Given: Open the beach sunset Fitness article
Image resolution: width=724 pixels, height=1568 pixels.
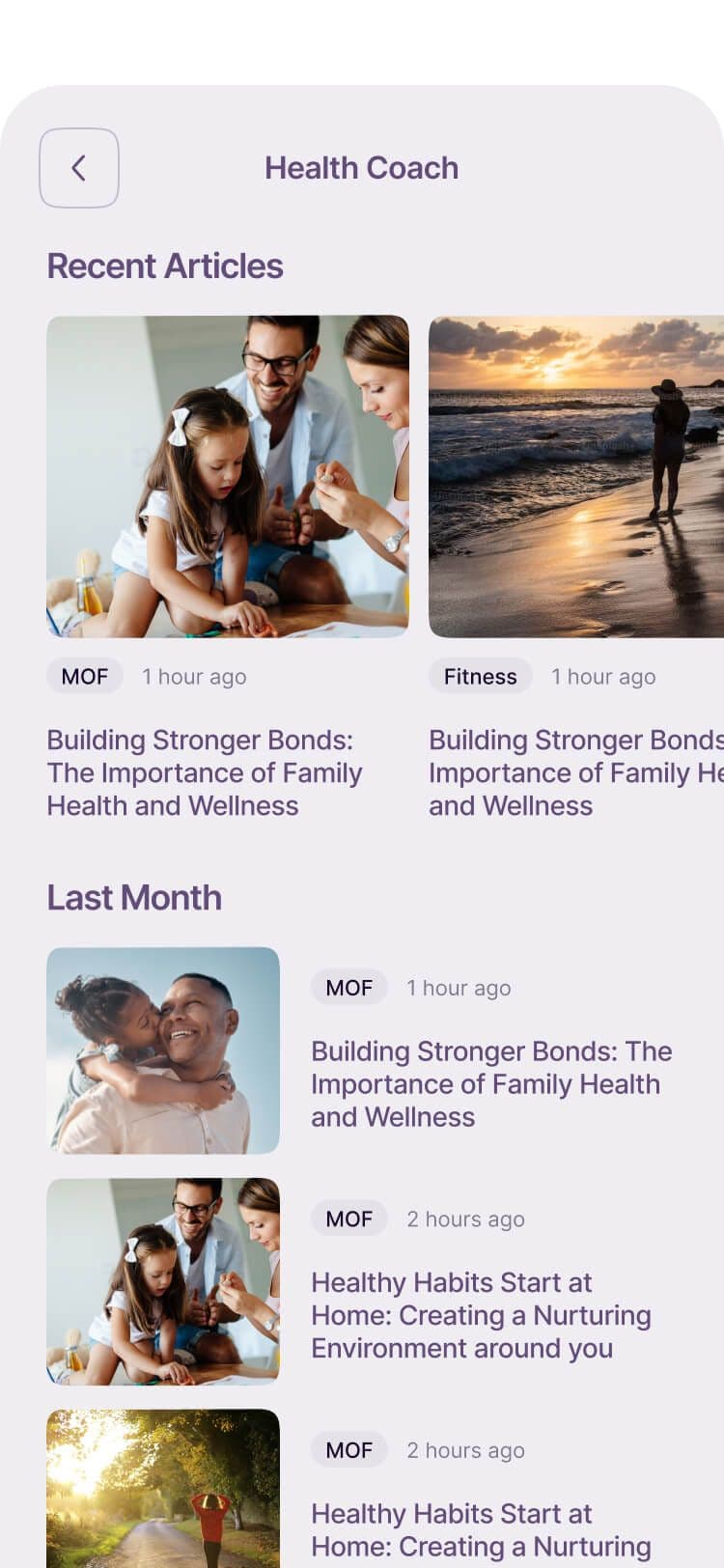Looking at the screenshot, I should (x=576, y=476).
